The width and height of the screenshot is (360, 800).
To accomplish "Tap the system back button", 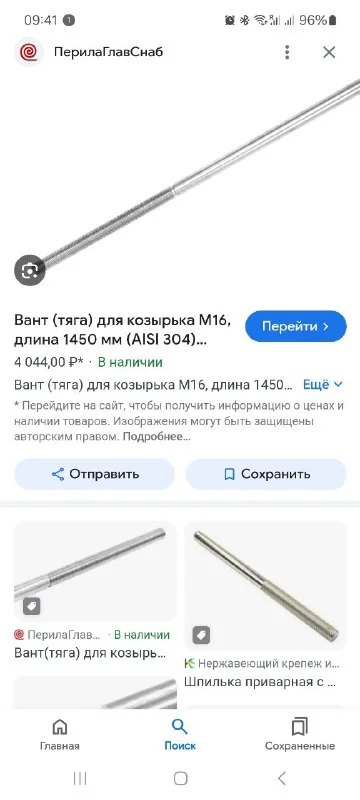I will [x=281, y=778].
